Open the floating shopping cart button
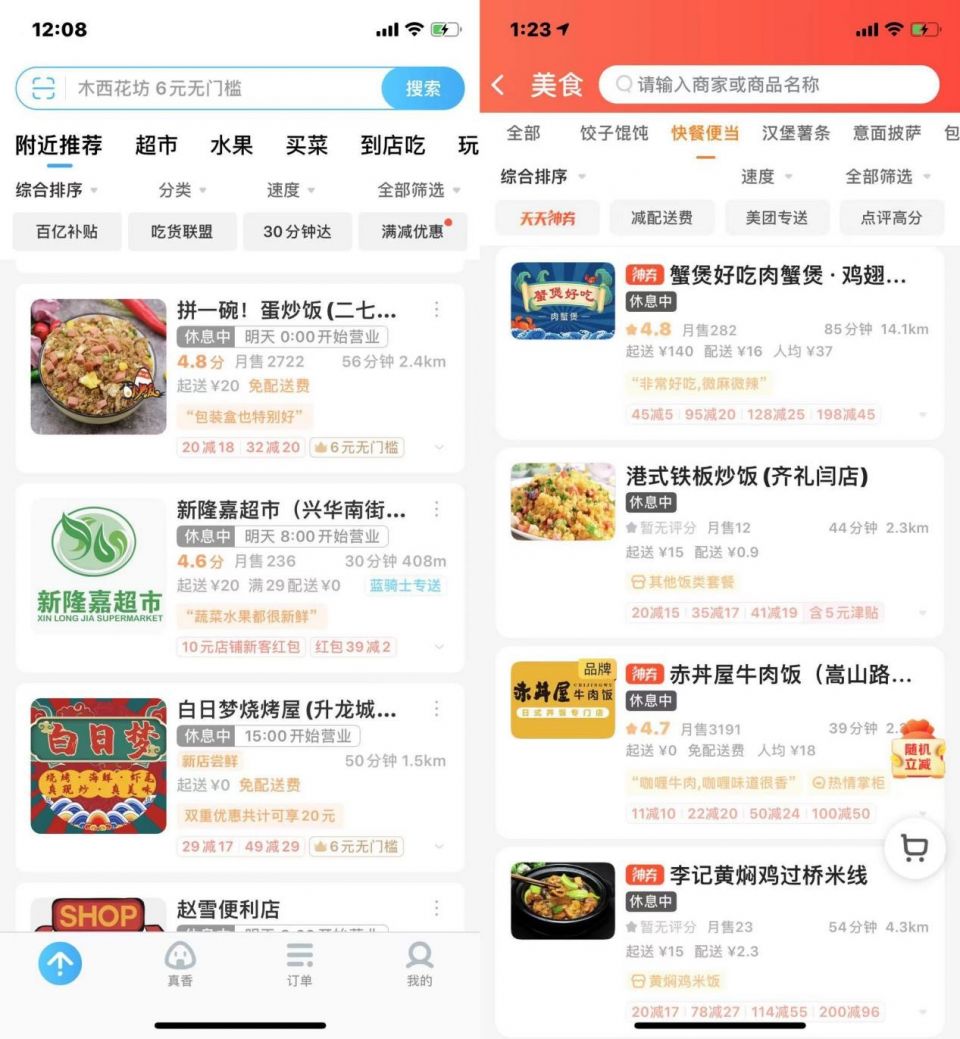Image resolution: width=960 pixels, height=1039 pixels. (x=914, y=849)
